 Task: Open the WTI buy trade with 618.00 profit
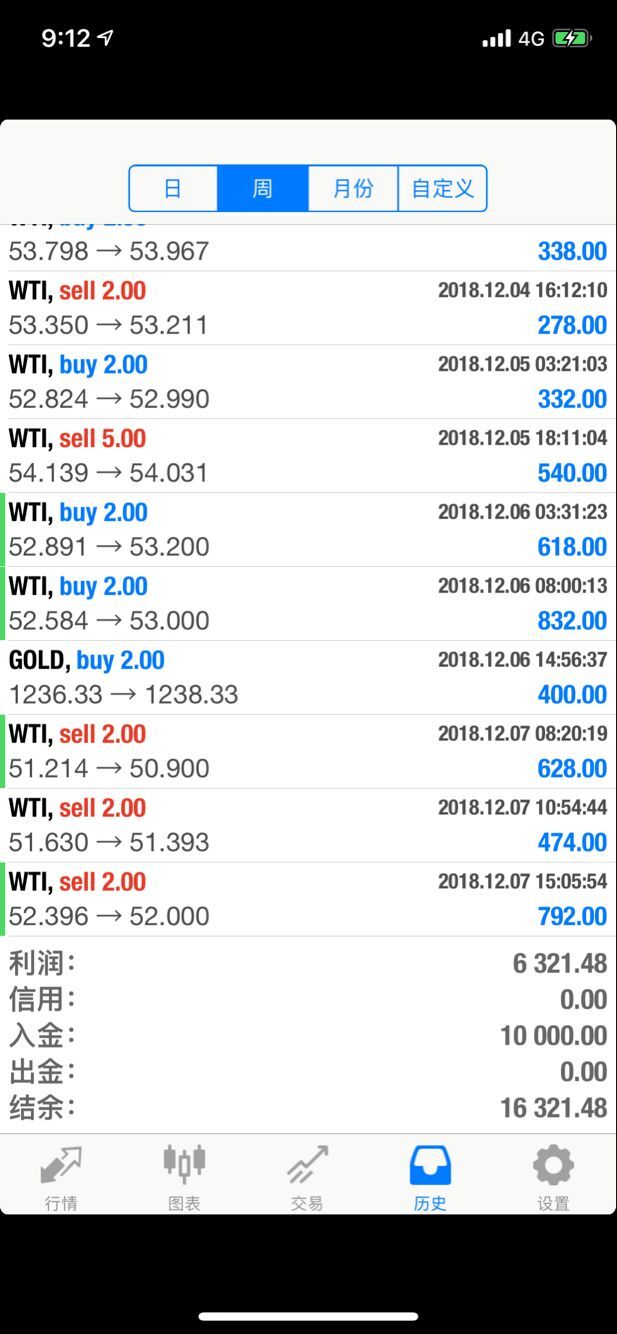click(308, 530)
